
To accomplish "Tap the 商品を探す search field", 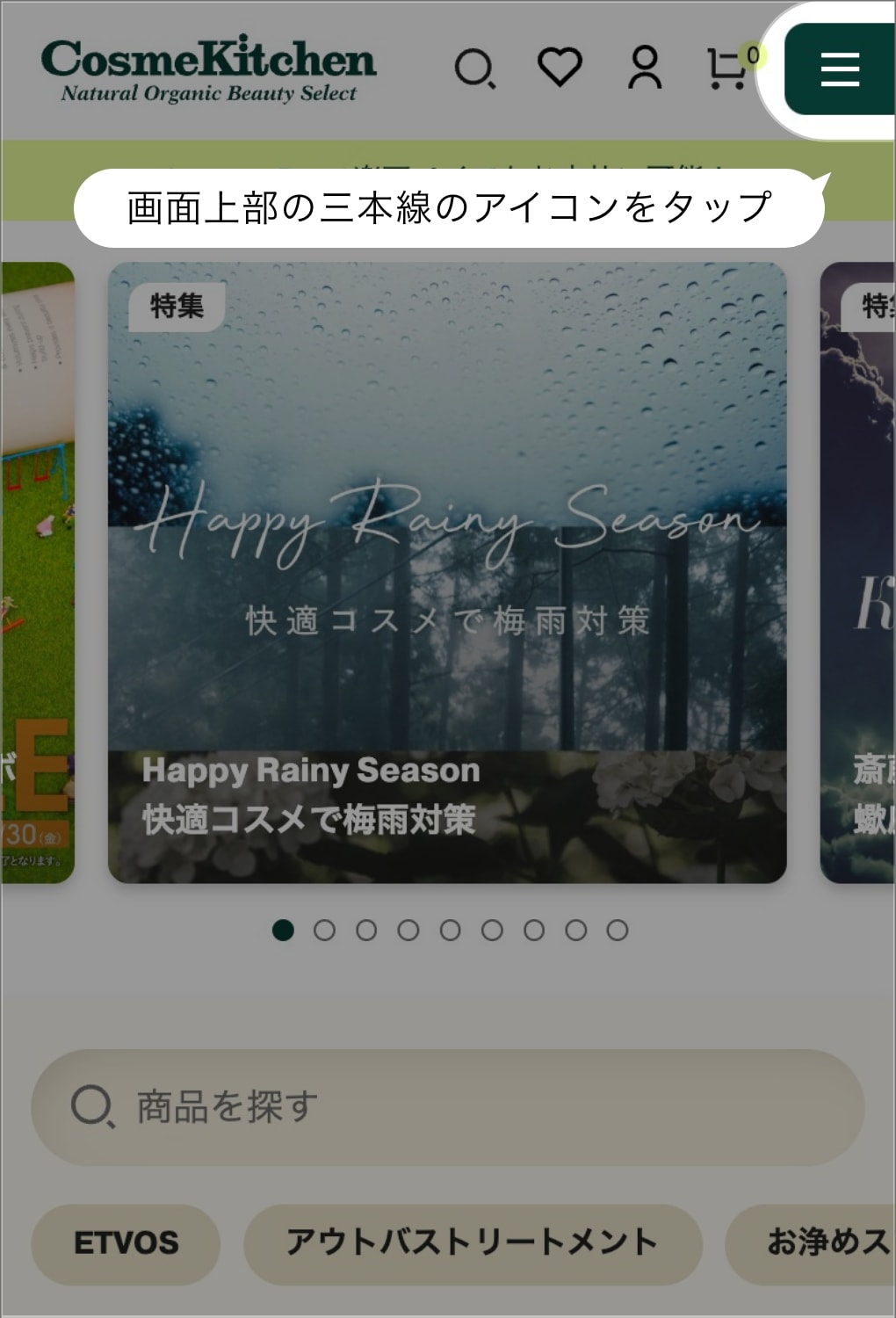I will (447, 1107).
